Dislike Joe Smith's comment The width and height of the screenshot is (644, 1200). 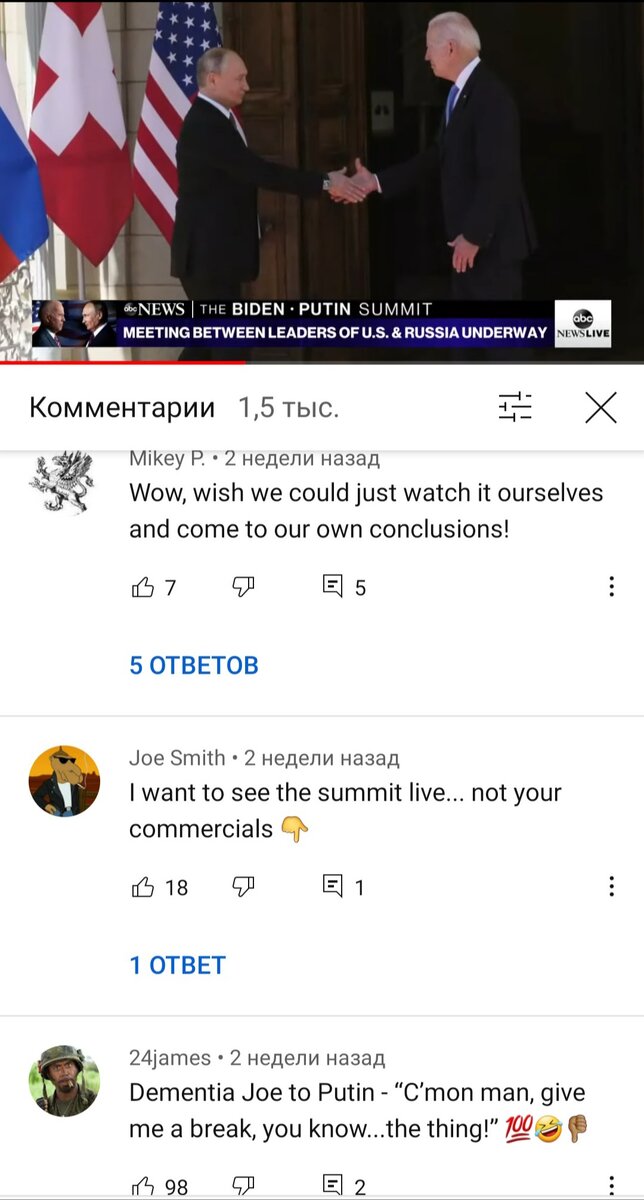click(x=243, y=886)
